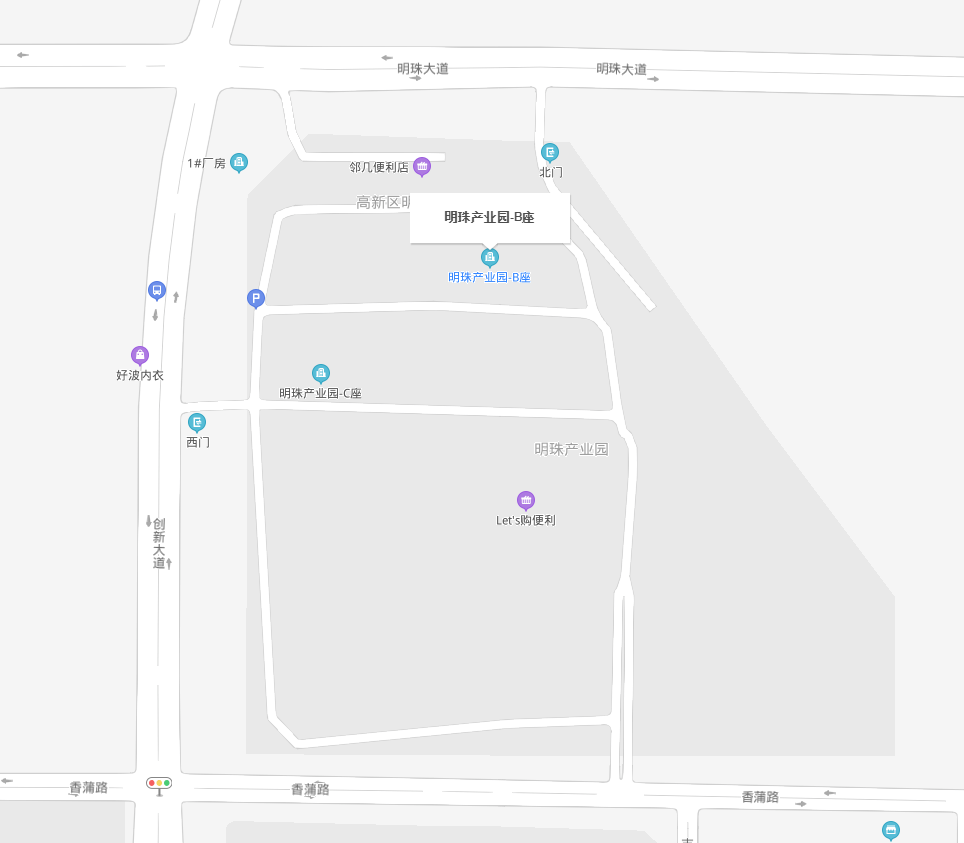Image resolution: width=964 pixels, height=843 pixels.
Task: Tap the 西门 gate marker
Action: 197,422
